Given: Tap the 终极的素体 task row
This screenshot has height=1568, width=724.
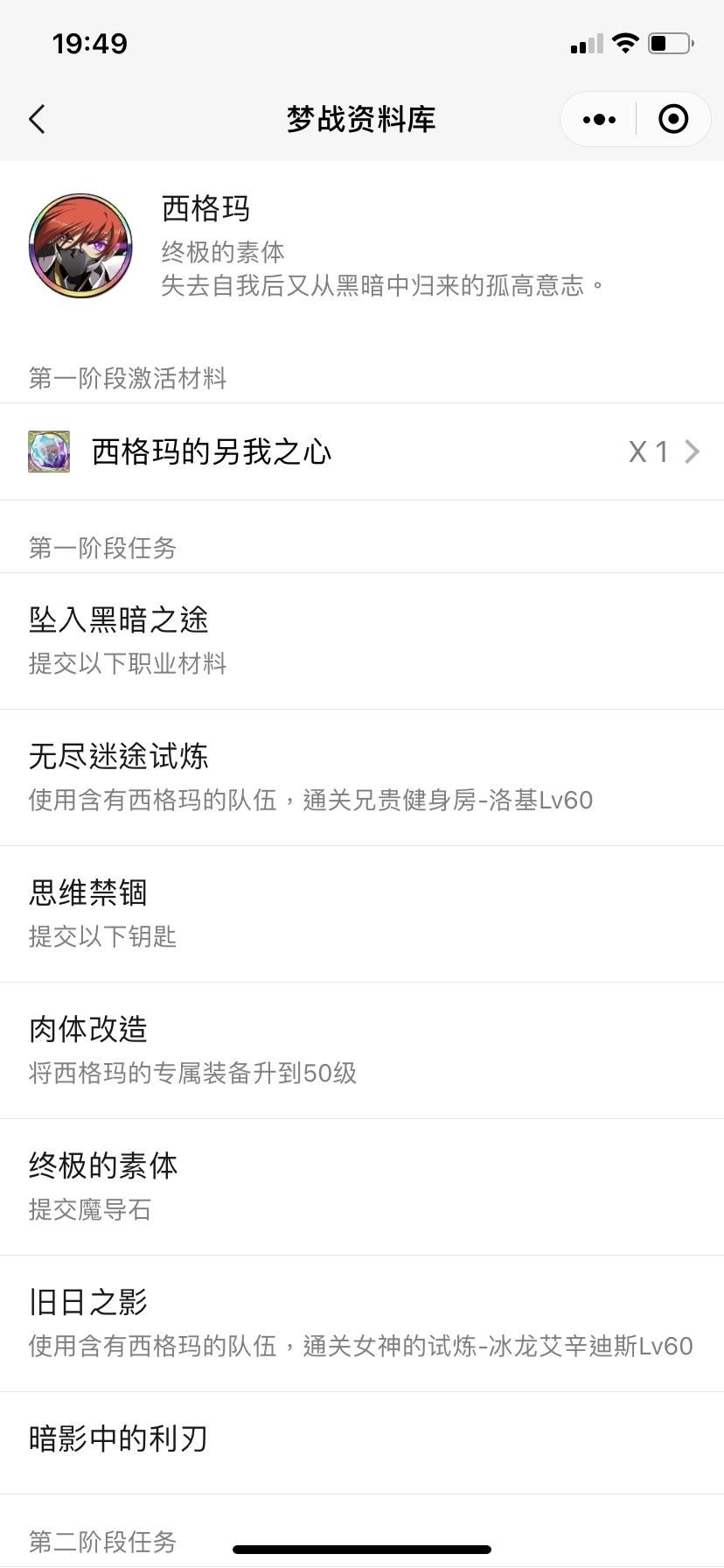Looking at the screenshot, I should [362, 1186].
